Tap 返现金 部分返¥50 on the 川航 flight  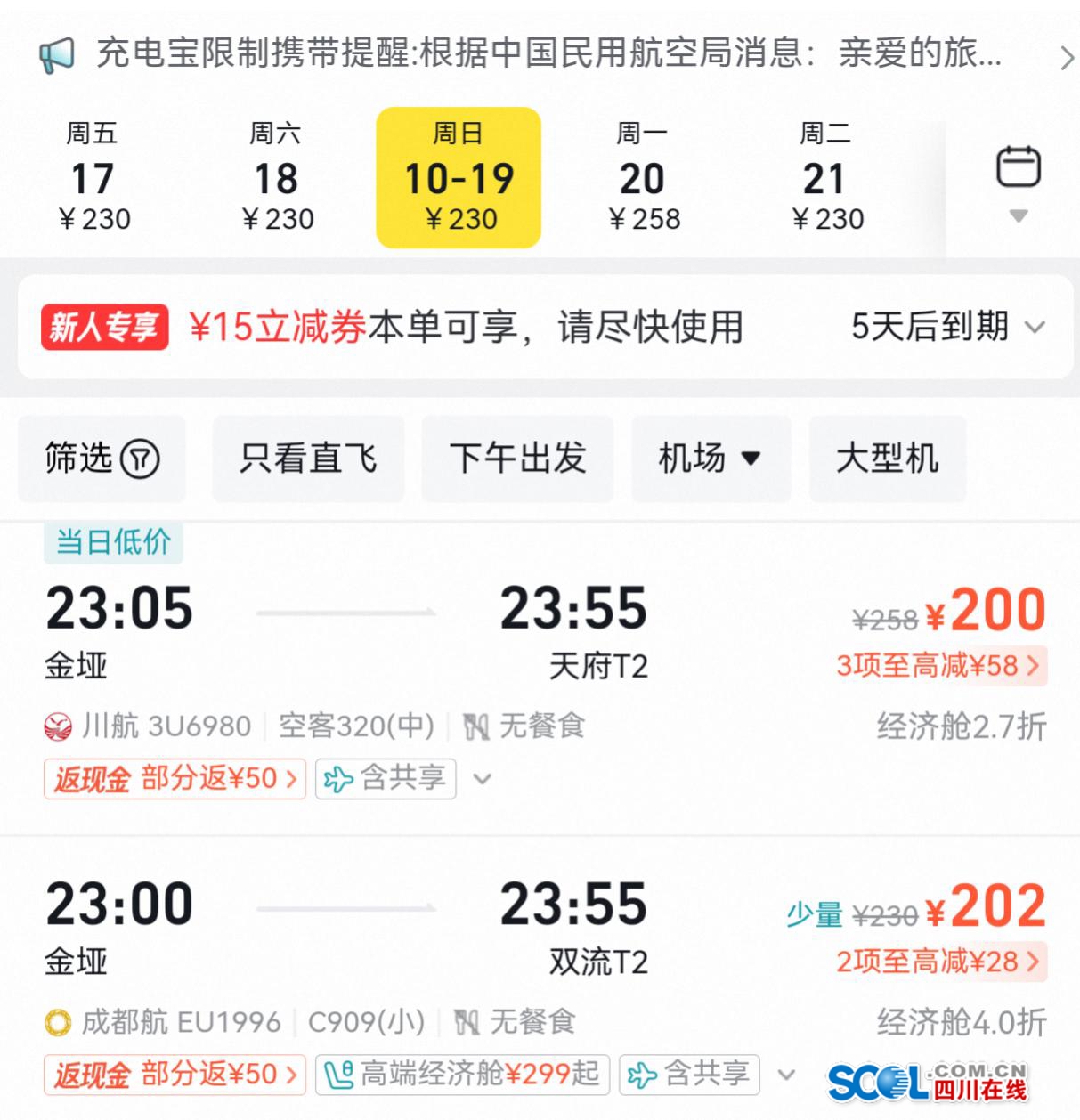click(x=175, y=779)
